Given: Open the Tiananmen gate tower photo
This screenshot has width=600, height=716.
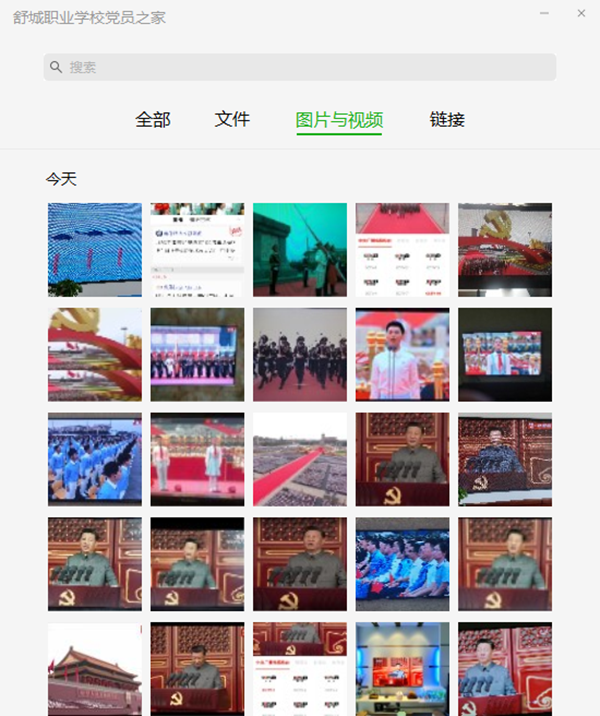Looking at the screenshot, I should pos(95,668).
